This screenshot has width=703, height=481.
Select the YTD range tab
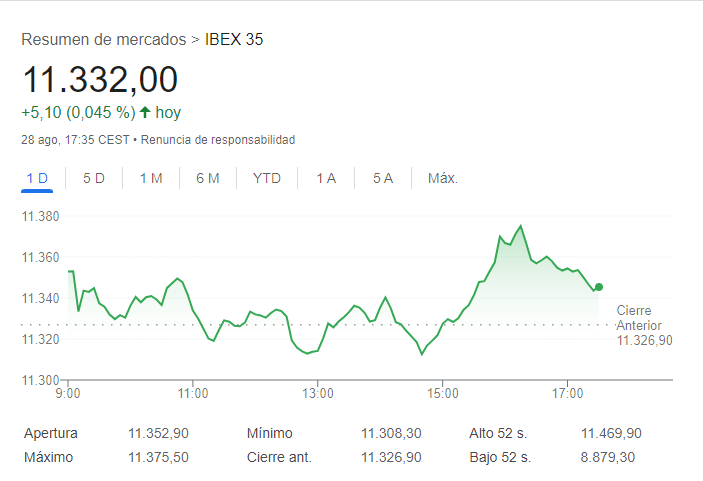[x=267, y=178]
